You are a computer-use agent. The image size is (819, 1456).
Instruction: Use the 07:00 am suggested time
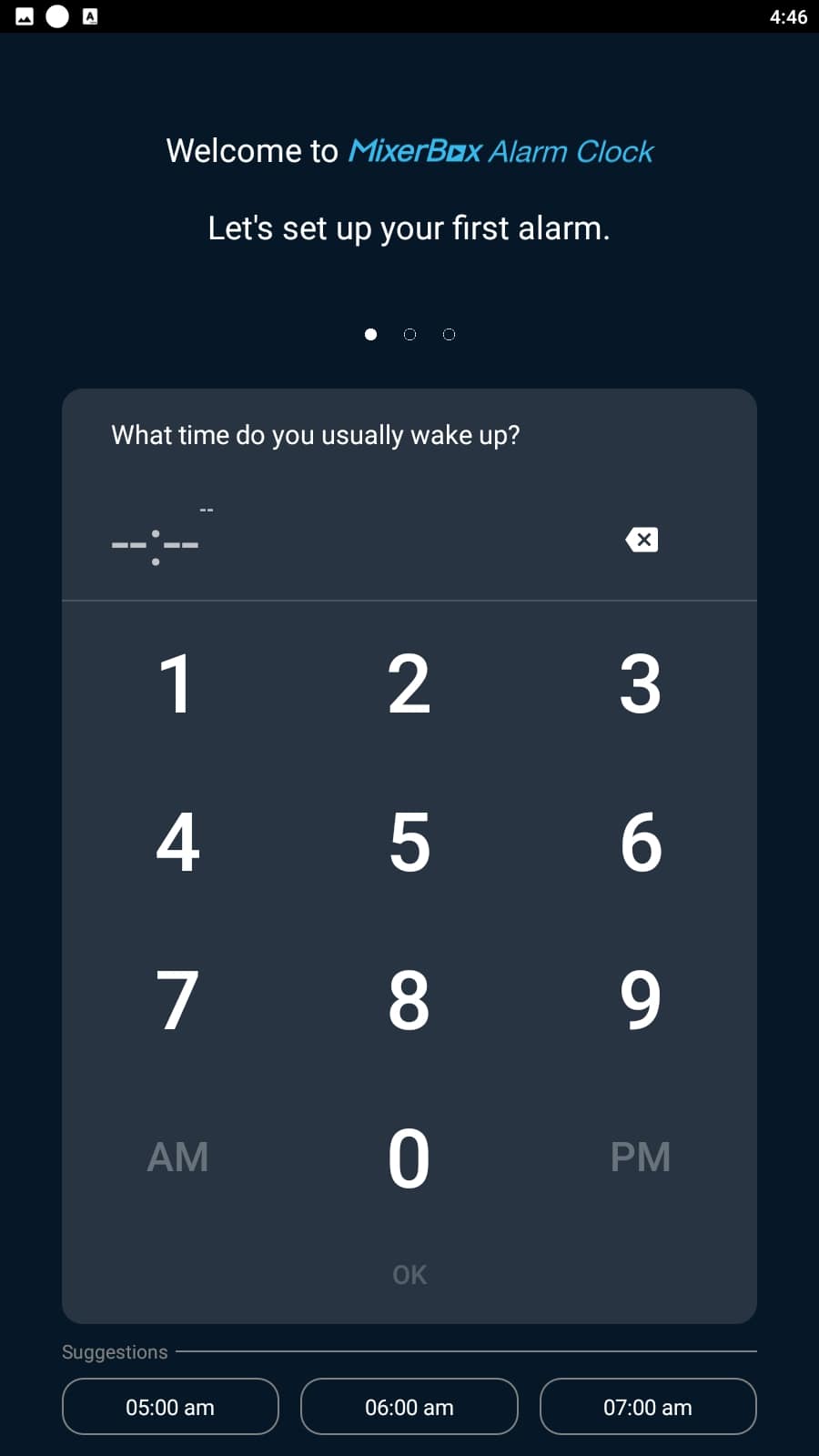tap(648, 1407)
